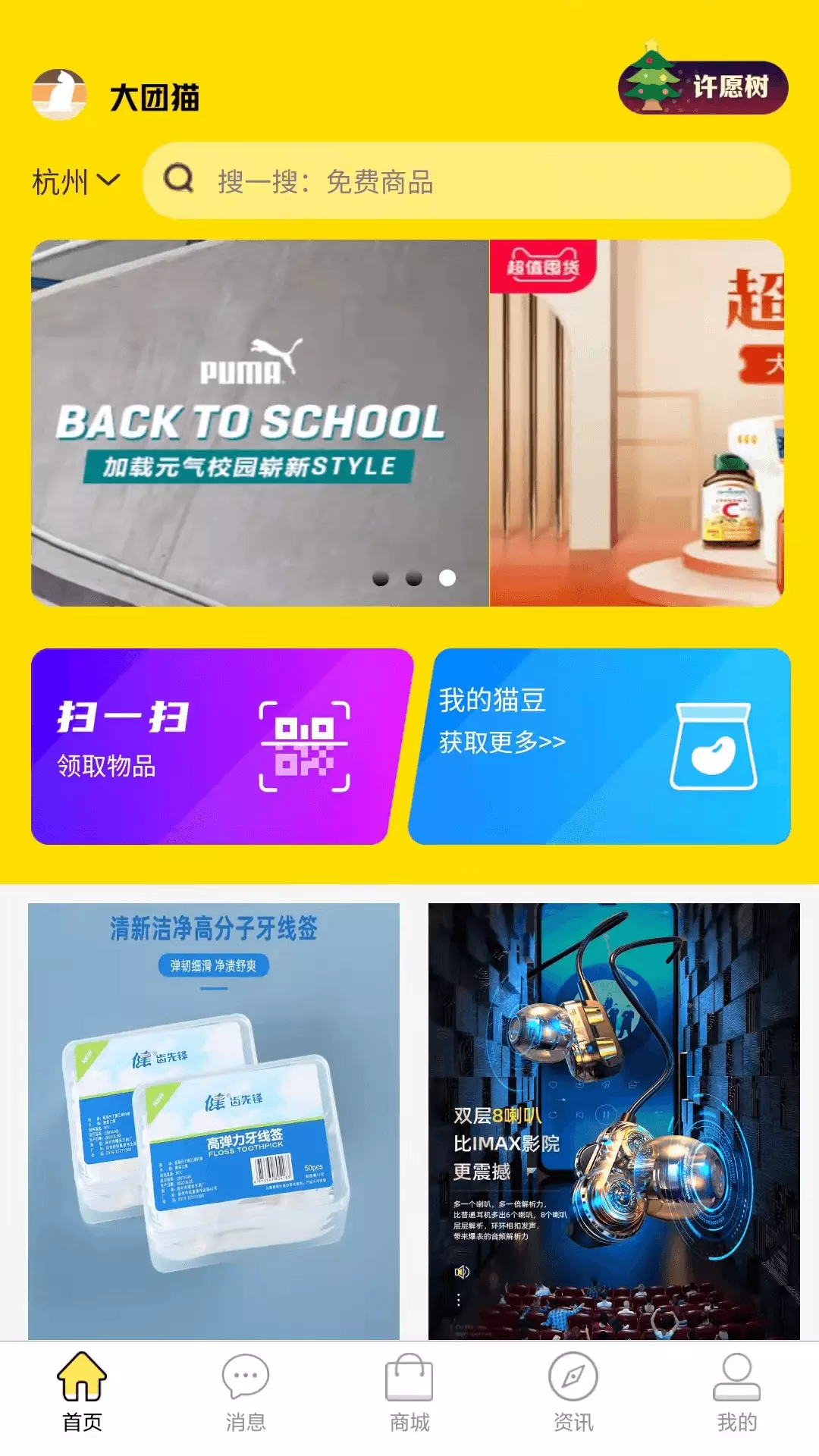The image size is (819, 1456).
Task: Open the 超值囤货 promotional banner
Action: click(637, 422)
